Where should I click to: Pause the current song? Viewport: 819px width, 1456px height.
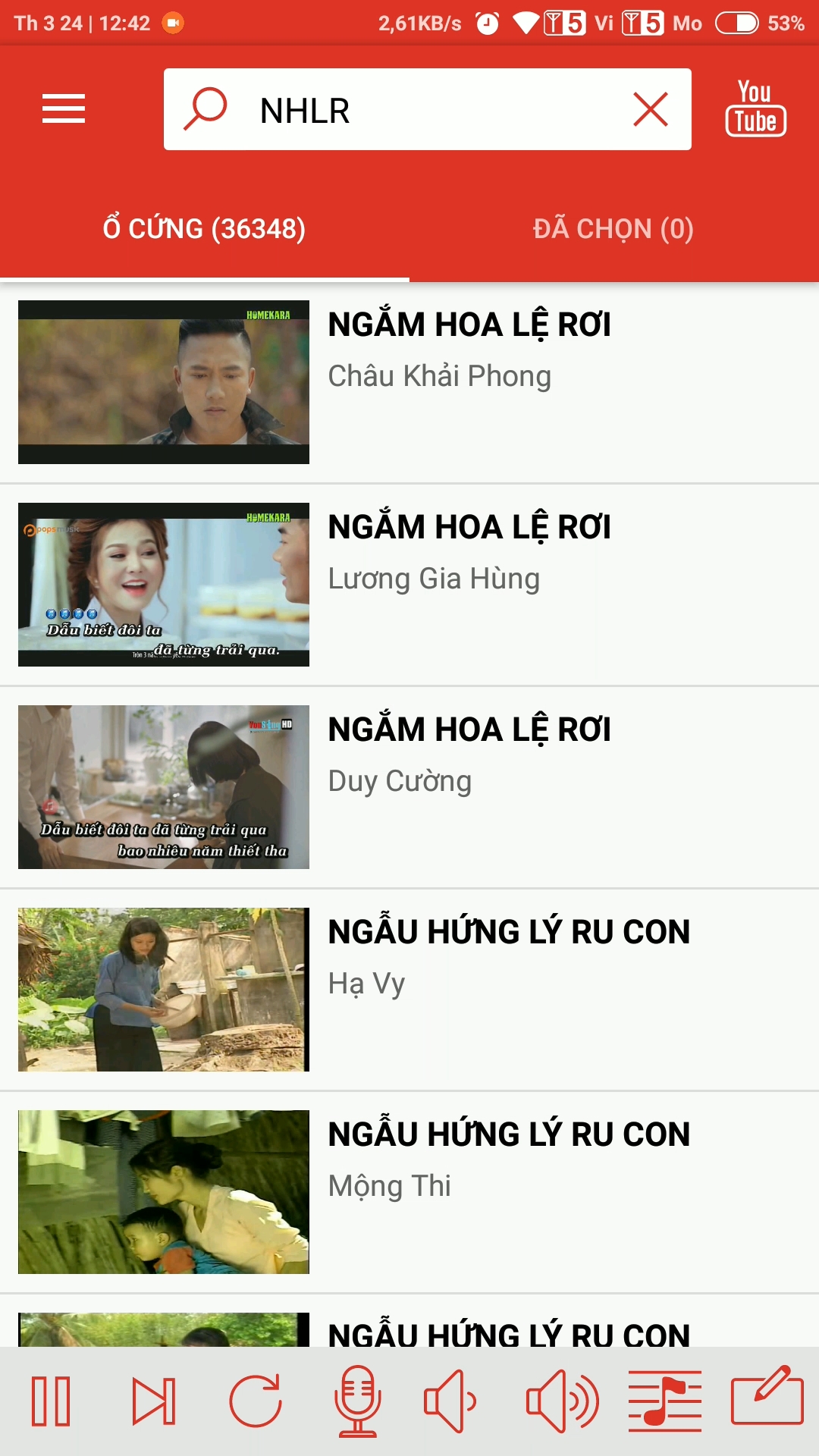[x=51, y=1401]
